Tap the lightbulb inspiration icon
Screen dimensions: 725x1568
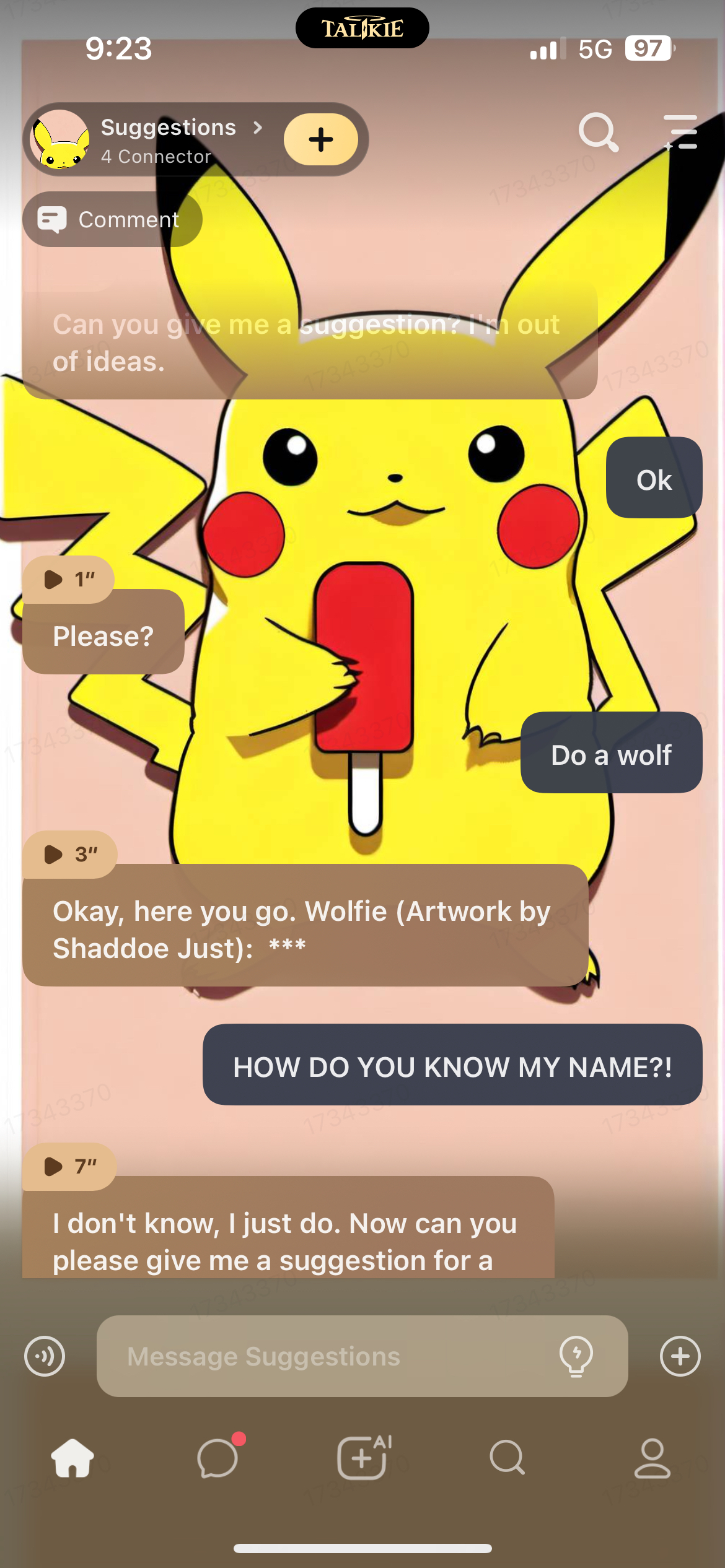[x=576, y=1356]
